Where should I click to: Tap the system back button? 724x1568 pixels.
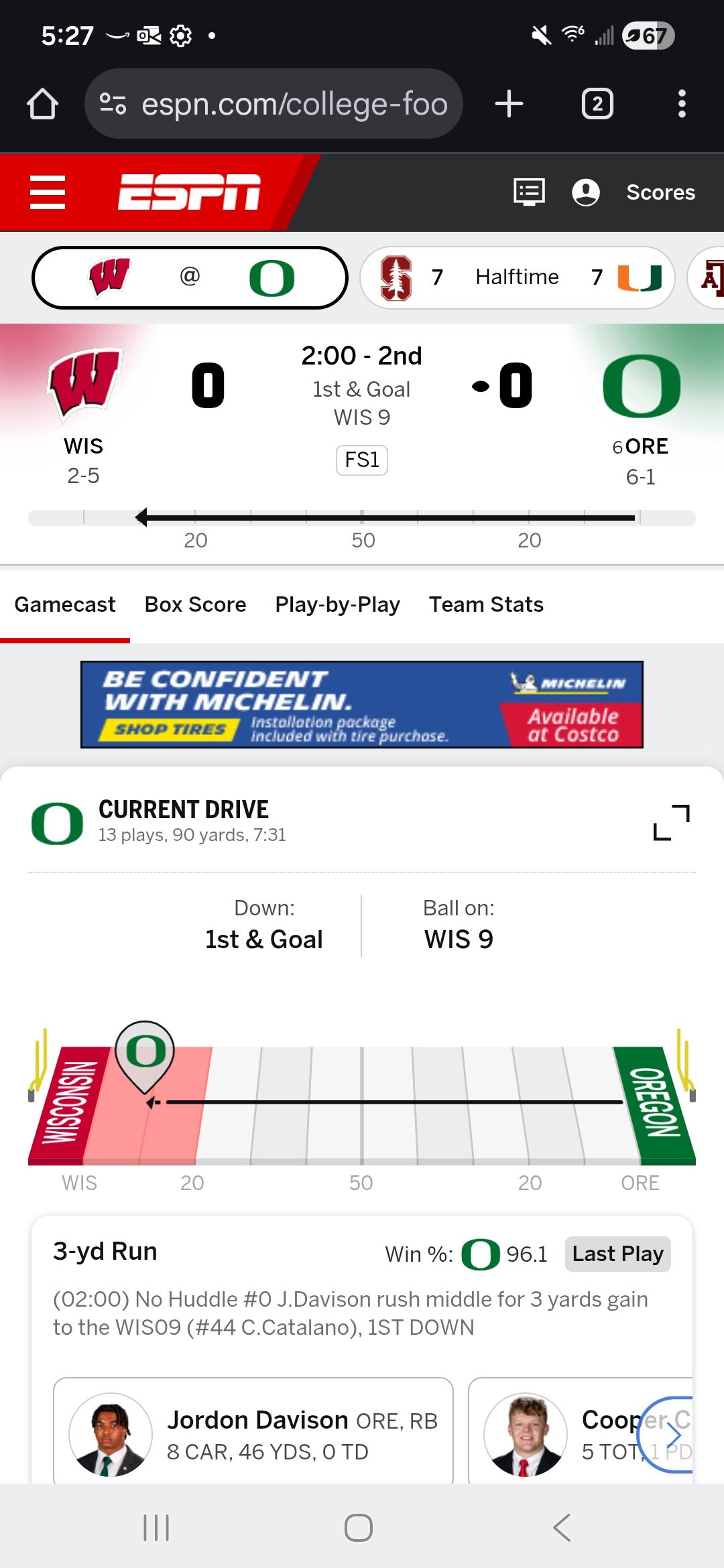tap(562, 1528)
